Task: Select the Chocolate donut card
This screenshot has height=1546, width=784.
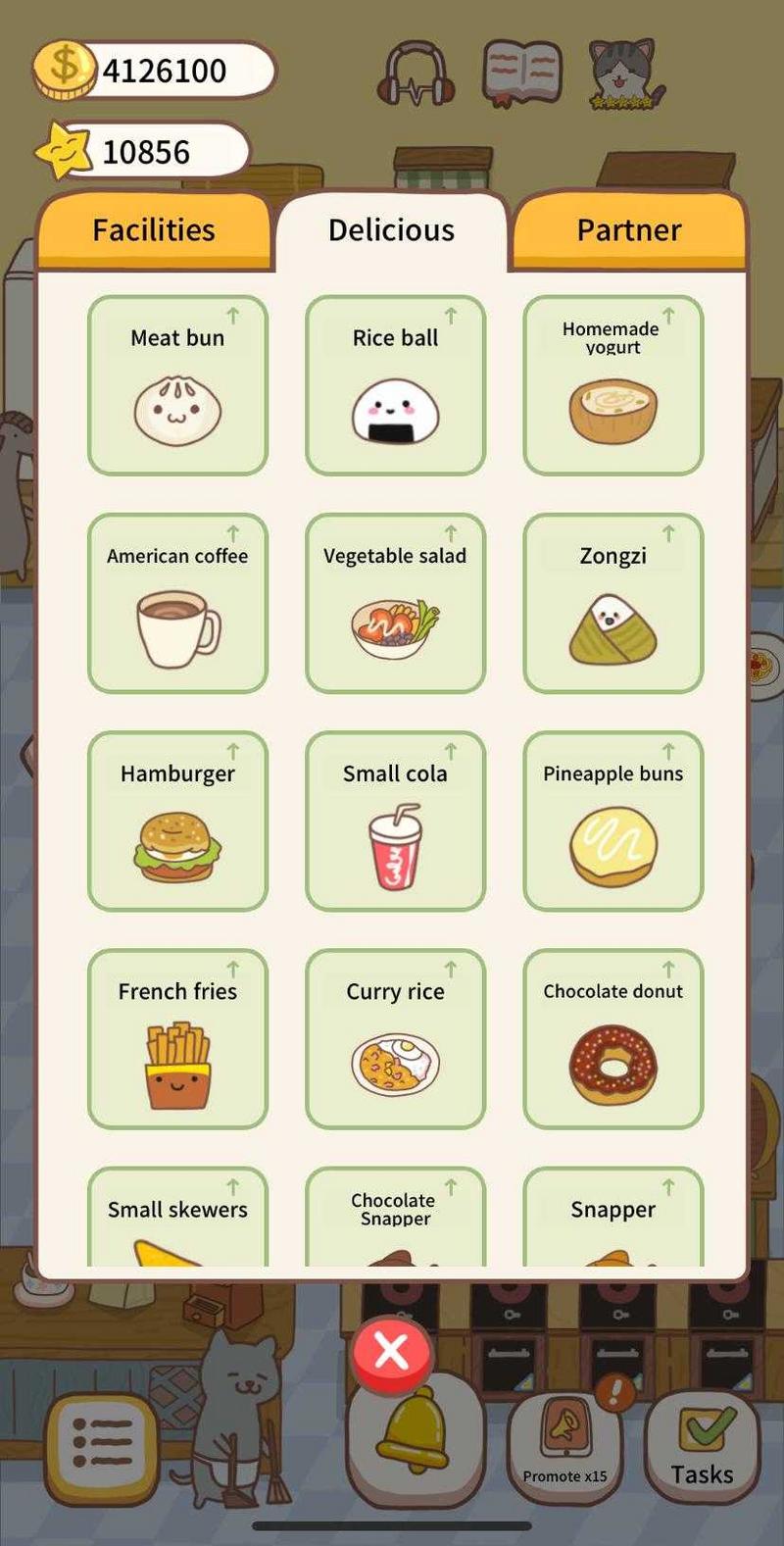Action: click(612, 1038)
